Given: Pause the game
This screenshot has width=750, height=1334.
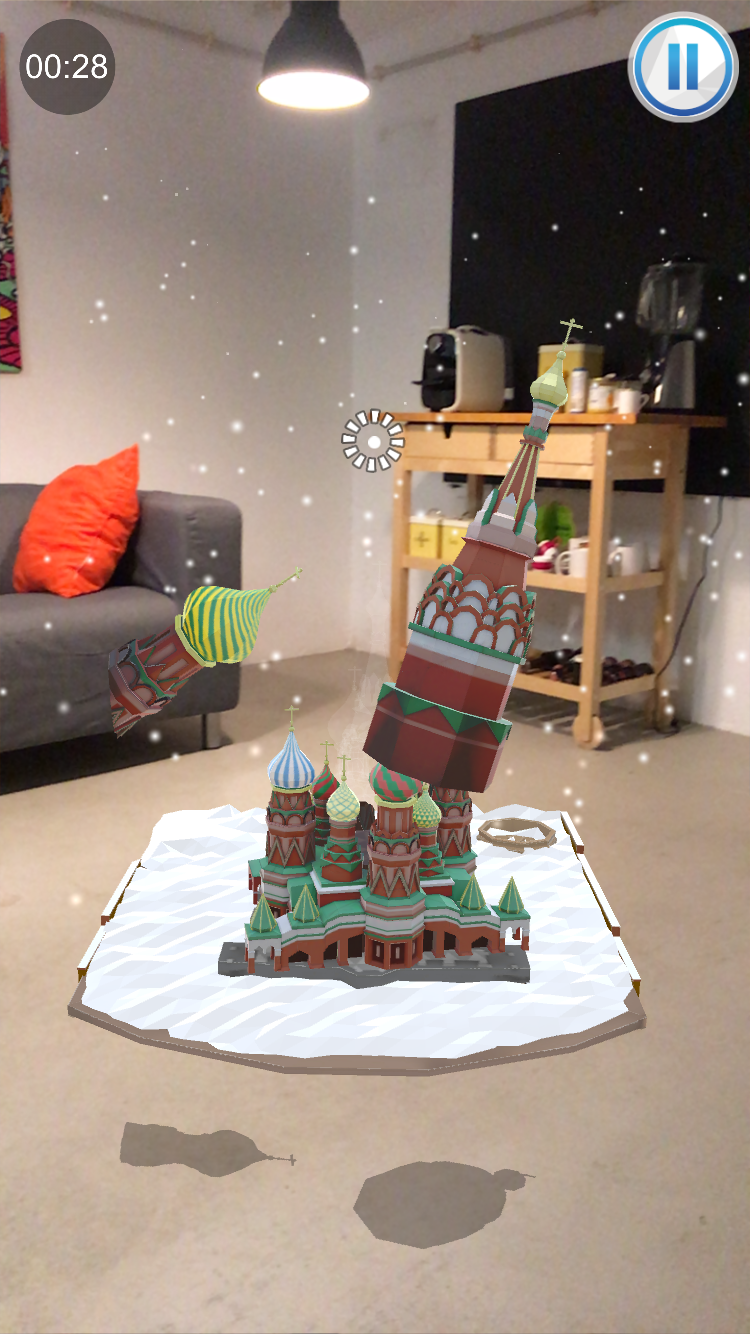Looking at the screenshot, I should tap(683, 66).
